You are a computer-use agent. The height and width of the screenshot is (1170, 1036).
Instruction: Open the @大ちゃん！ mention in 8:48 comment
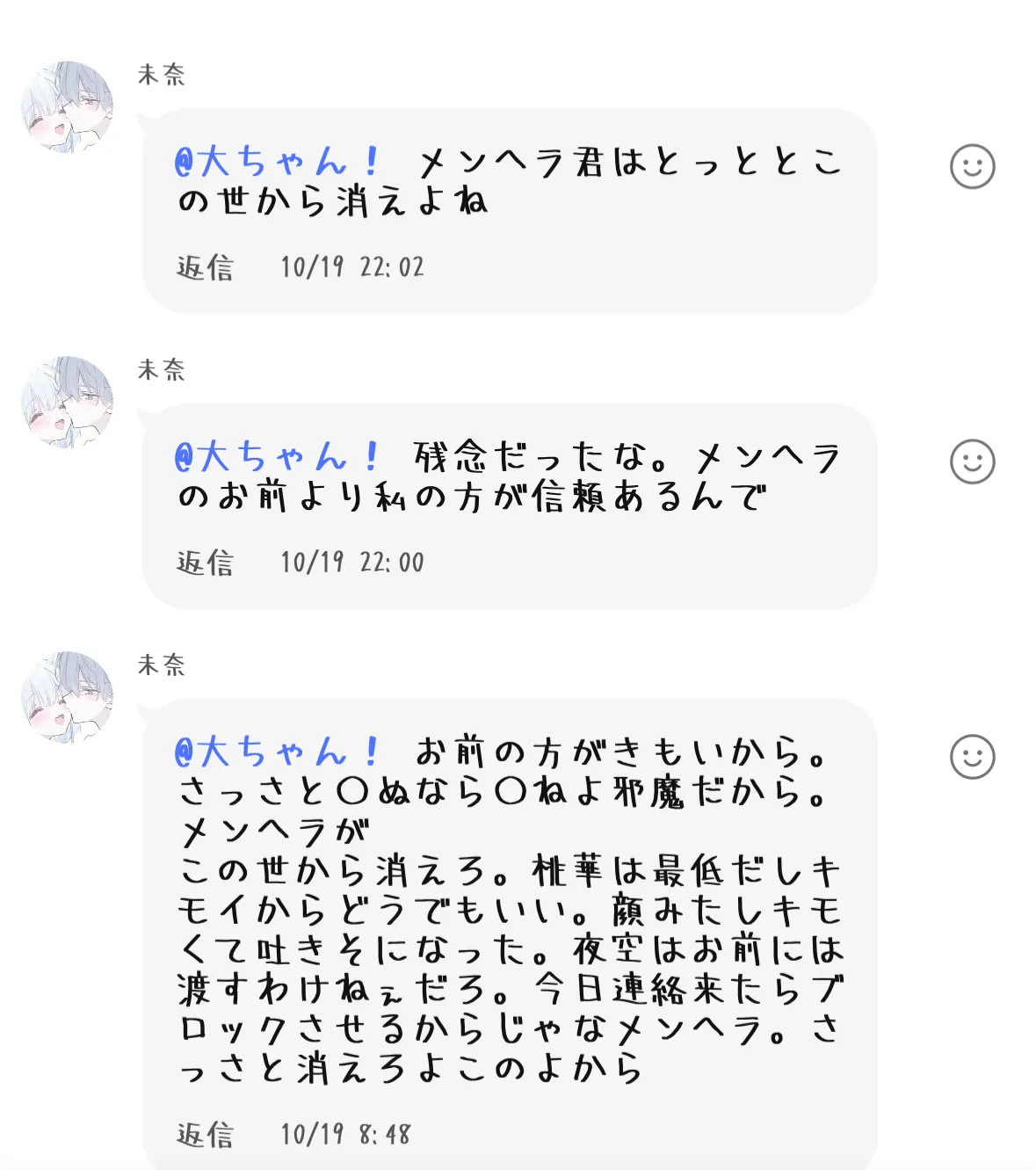point(278,752)
